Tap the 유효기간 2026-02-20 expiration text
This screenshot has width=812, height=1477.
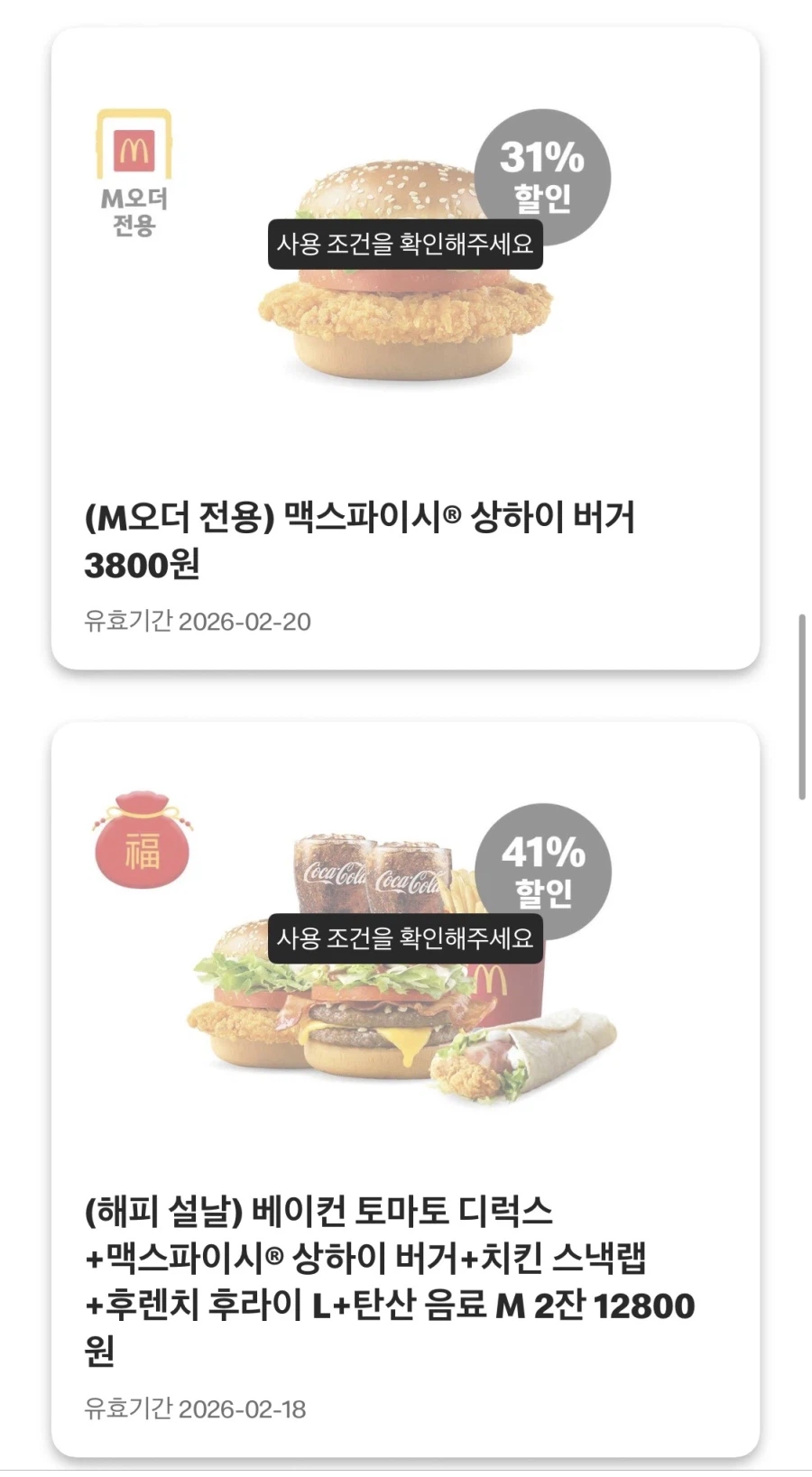tap(197, 620)
